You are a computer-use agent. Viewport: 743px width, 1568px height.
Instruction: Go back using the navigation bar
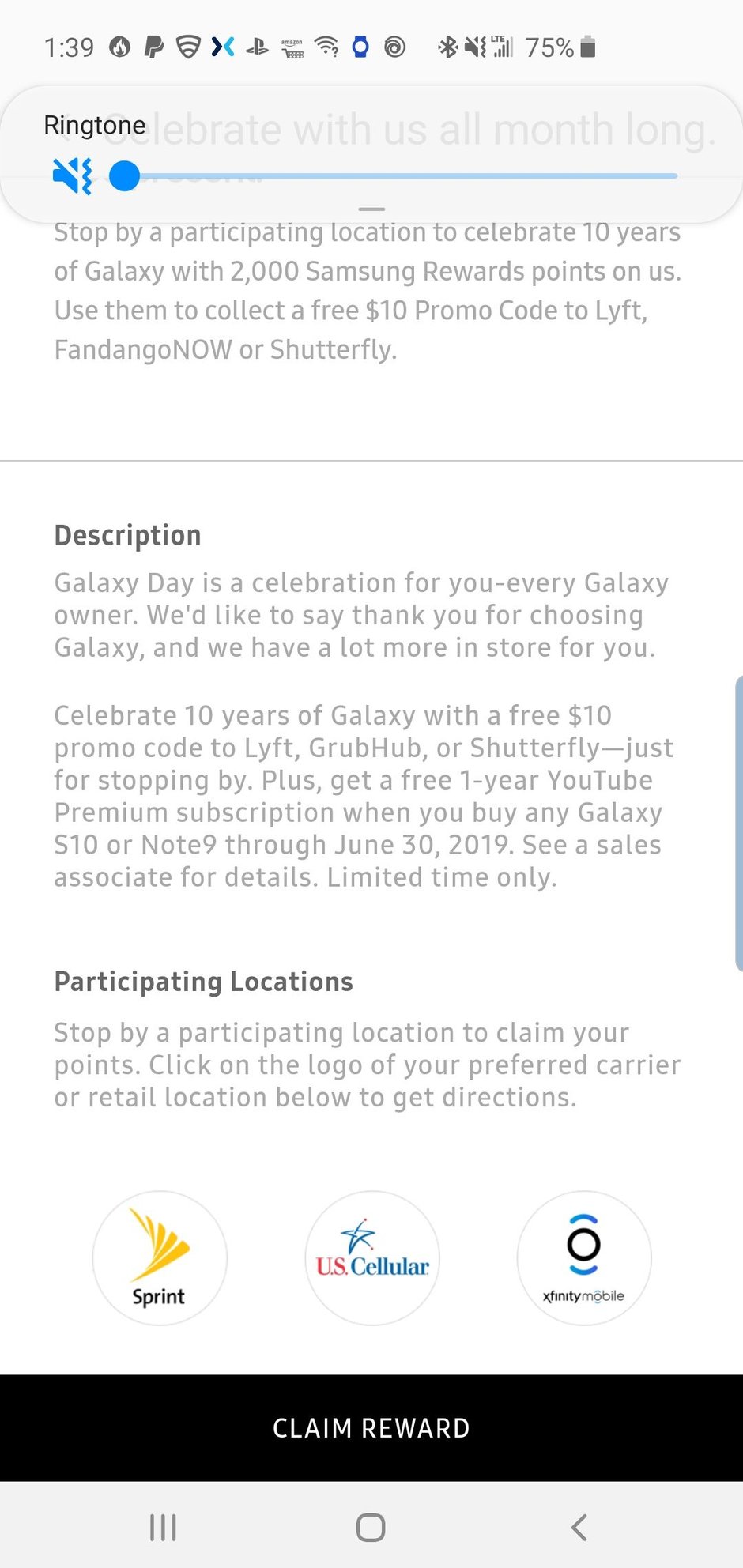tap(579, 1527)
